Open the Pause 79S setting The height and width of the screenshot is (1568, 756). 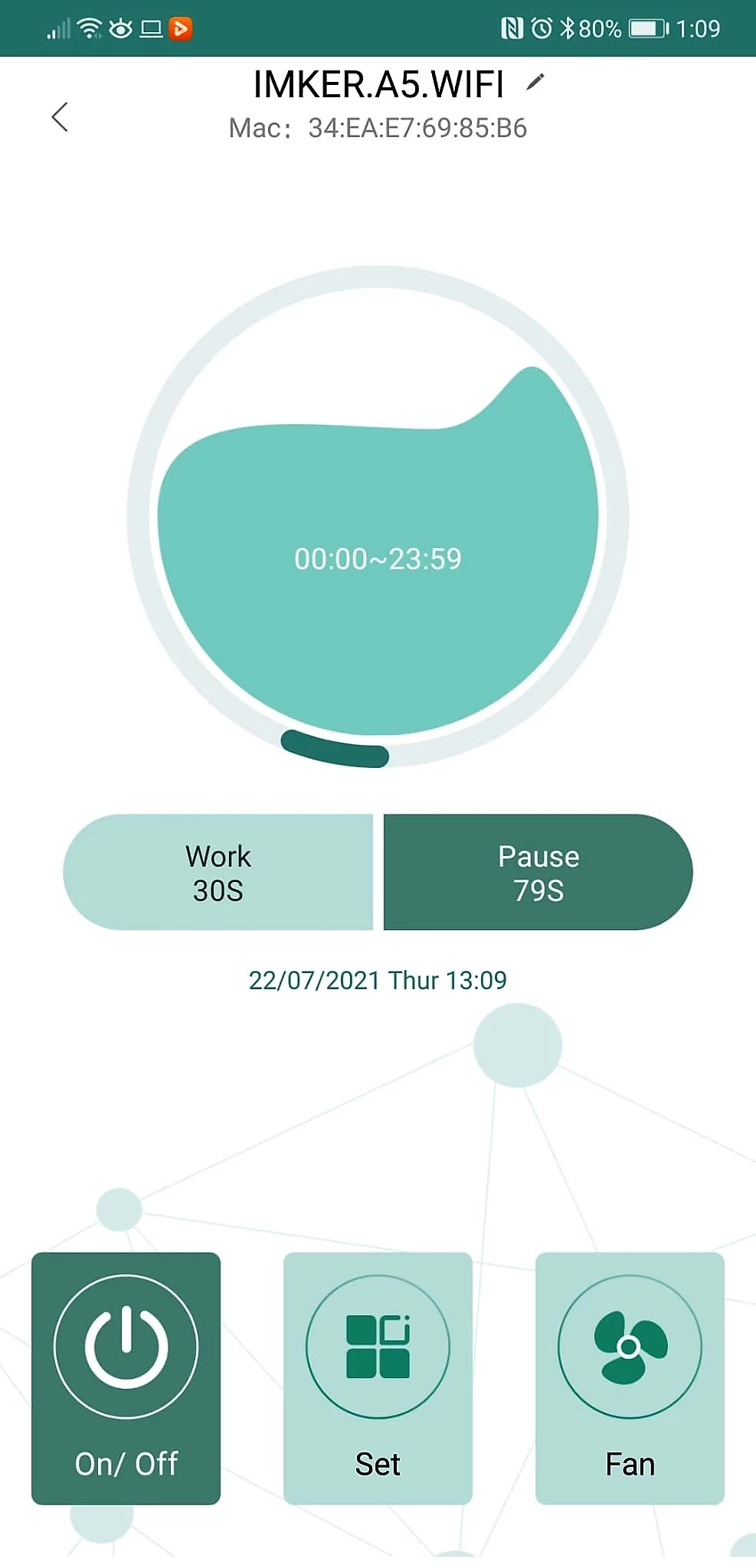tap(538, 873)
